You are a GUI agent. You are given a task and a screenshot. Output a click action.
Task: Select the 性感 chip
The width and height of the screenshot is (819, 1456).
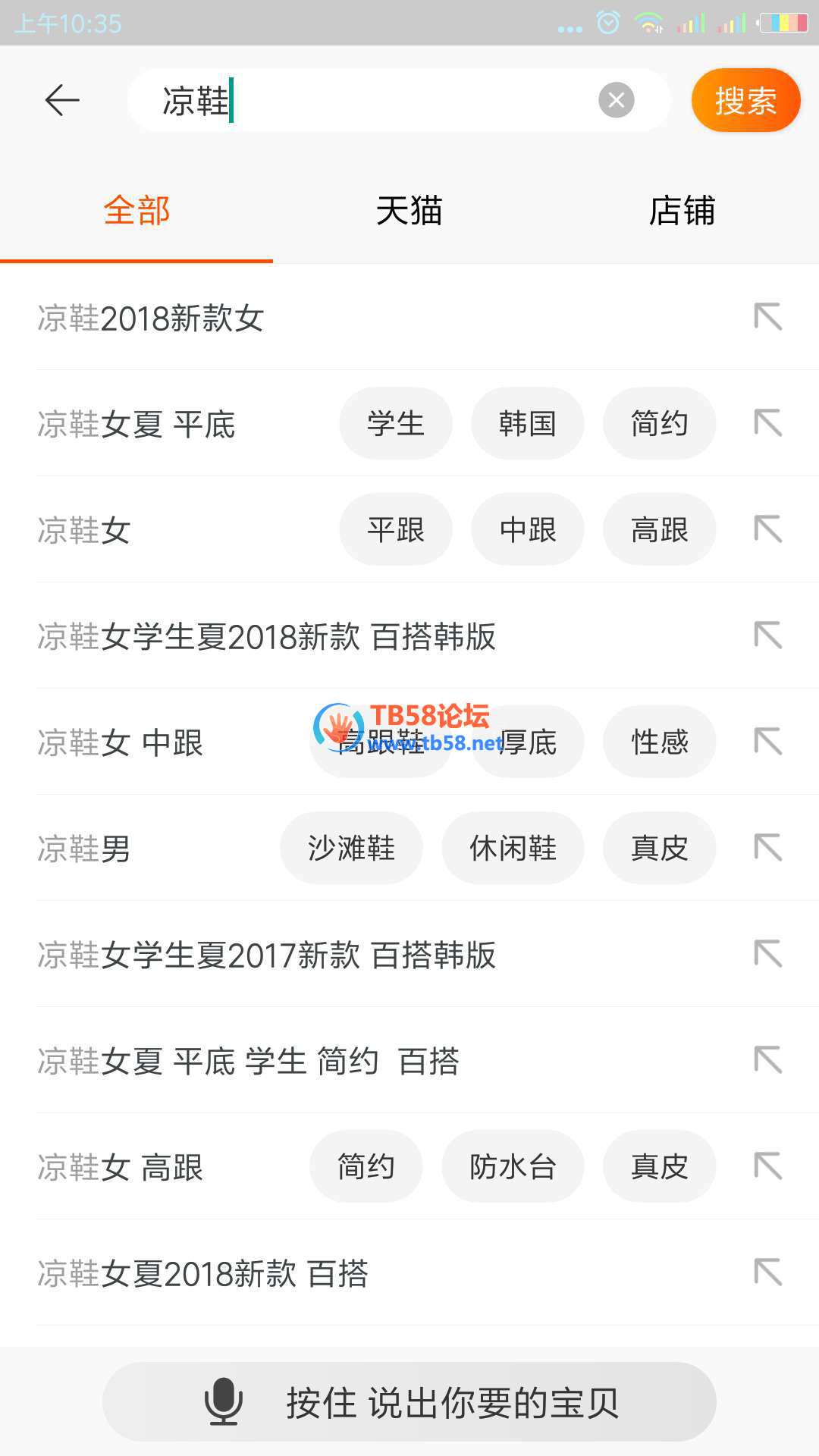(x=659, y=742)
